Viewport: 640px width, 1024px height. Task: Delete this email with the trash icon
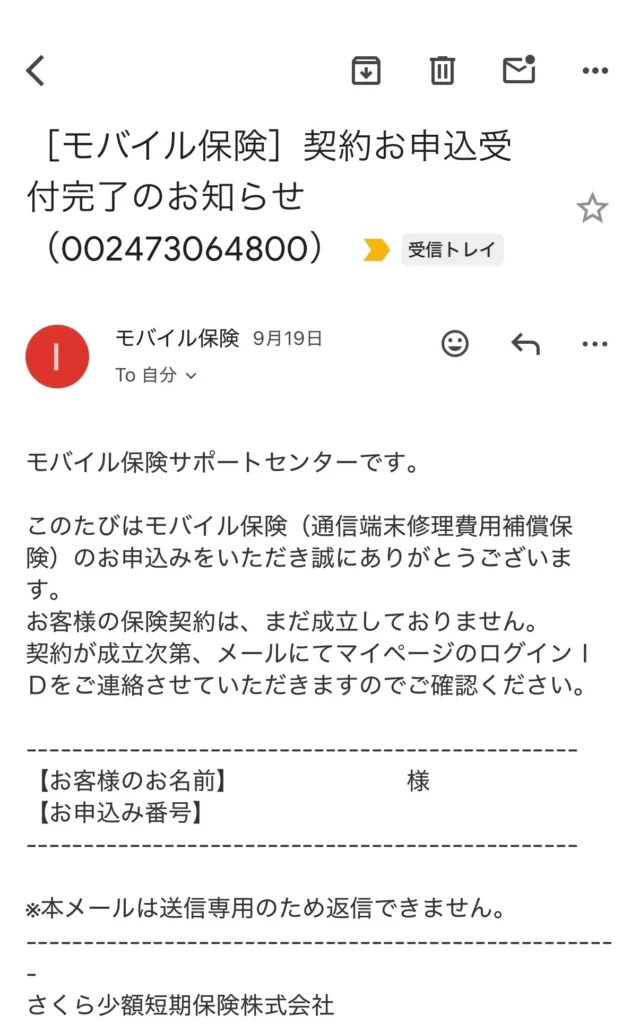coord(442,71)
